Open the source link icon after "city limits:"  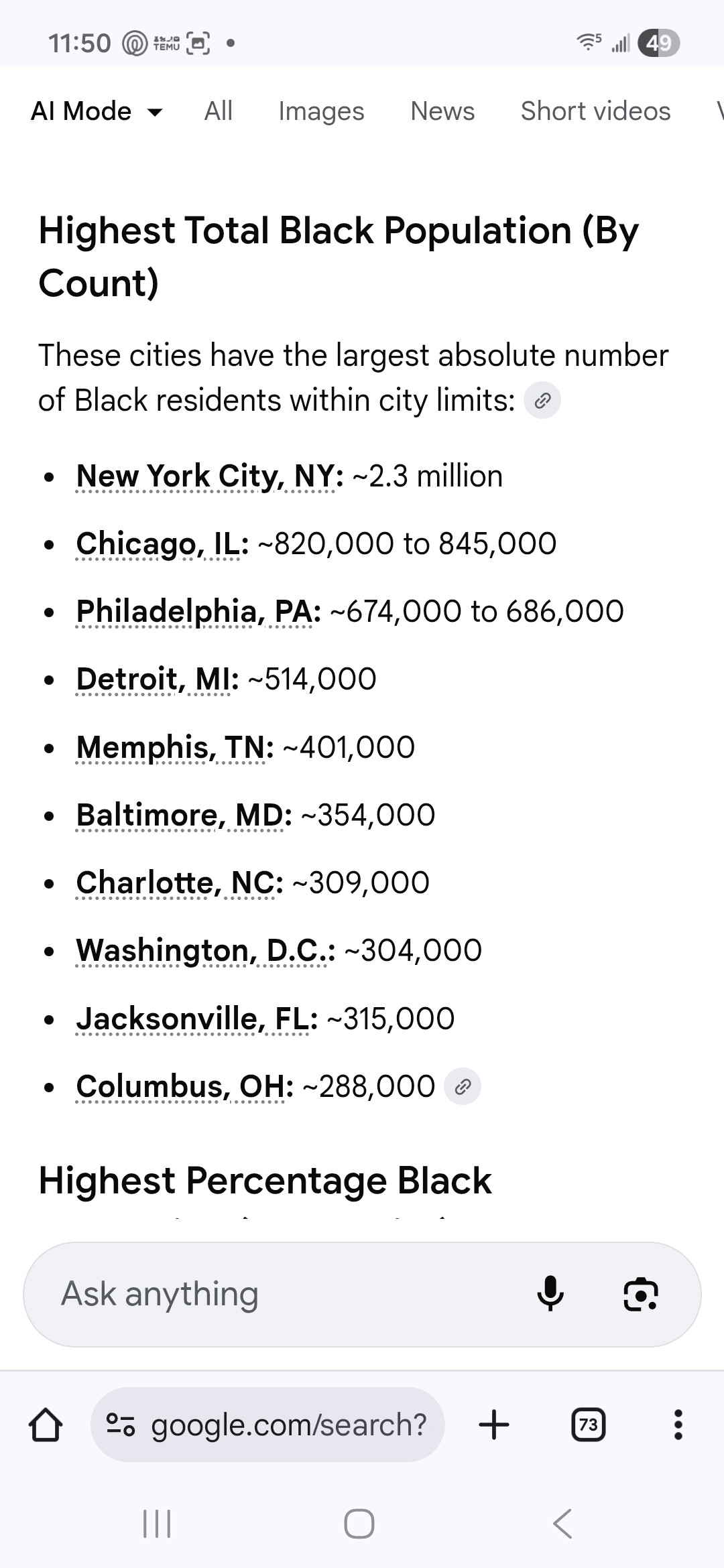[x=542, y=400]
